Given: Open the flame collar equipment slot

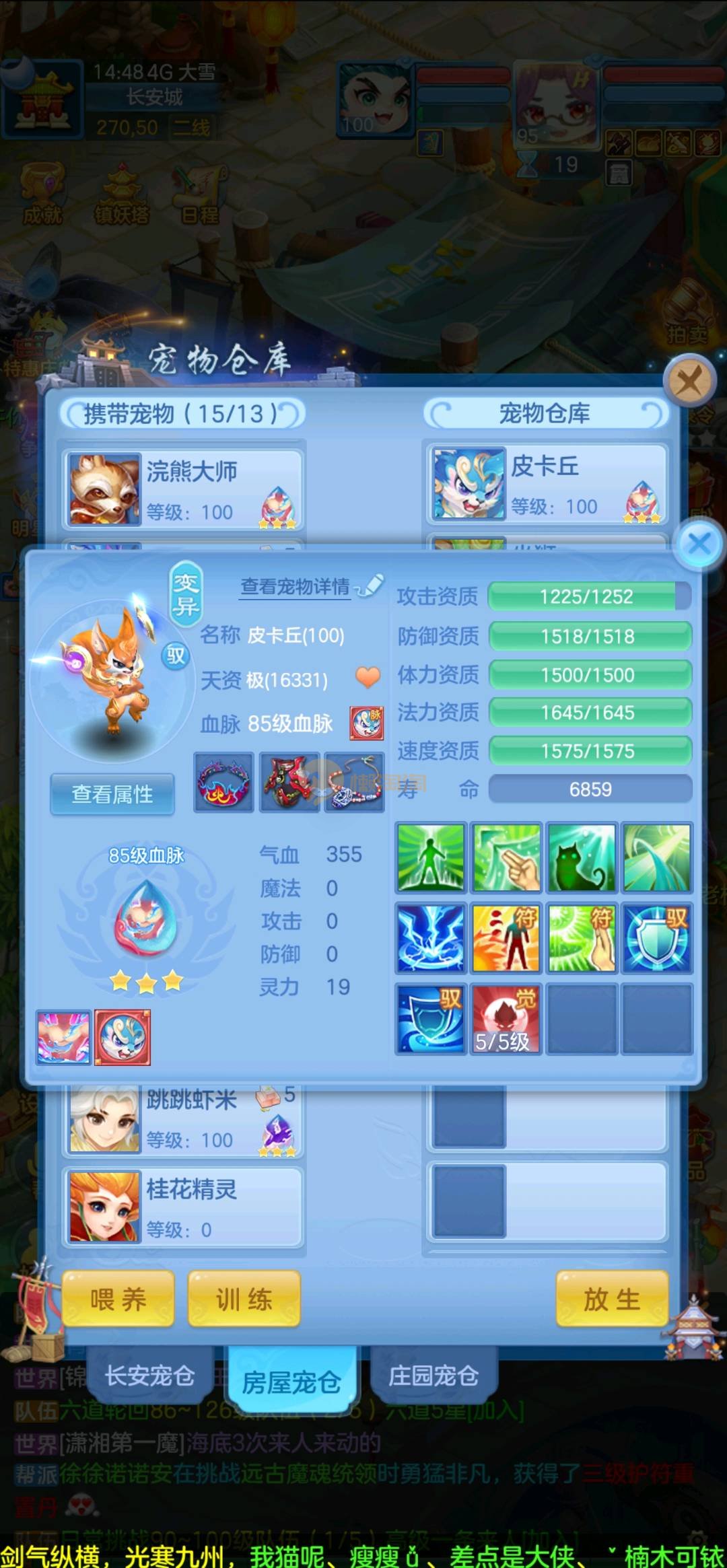Looking at the screenshot, I should [x=223, y=783].
